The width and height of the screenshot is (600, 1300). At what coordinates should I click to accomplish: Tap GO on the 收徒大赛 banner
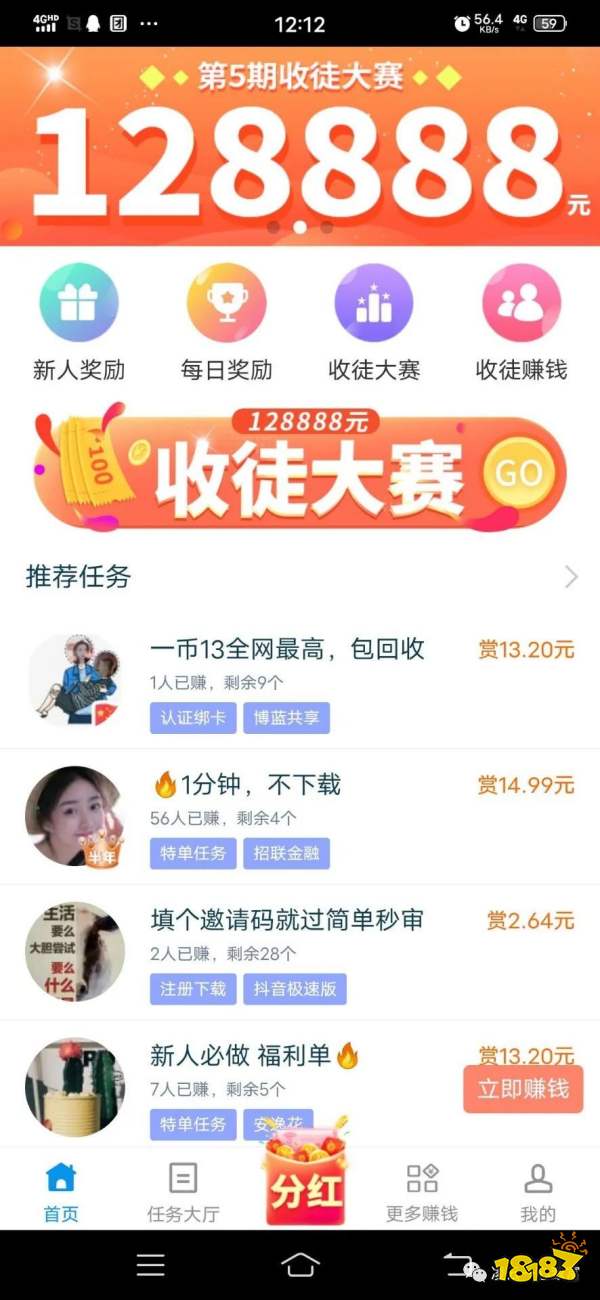pyautogui.click(x=518, y=471)
